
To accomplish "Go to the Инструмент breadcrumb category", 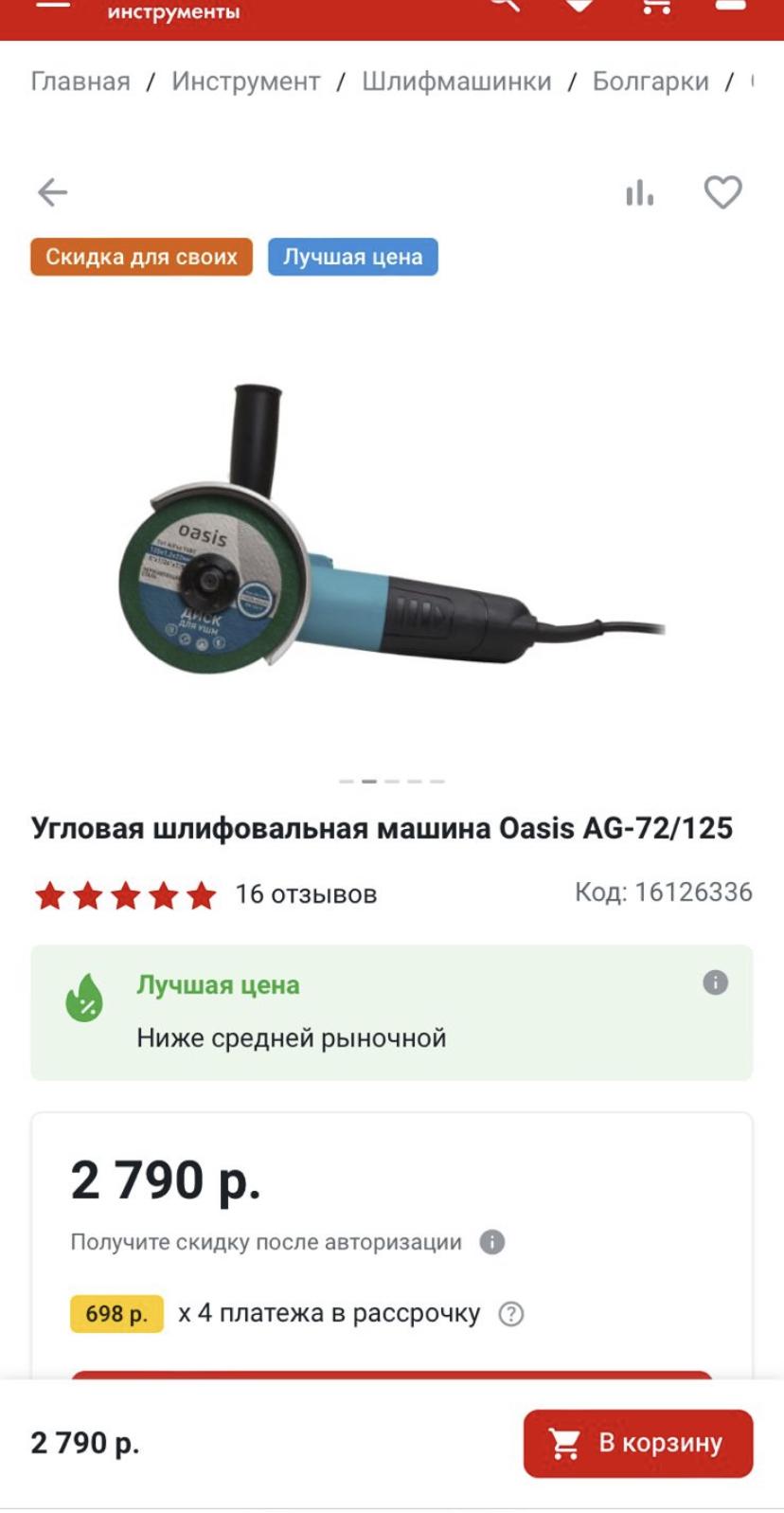I will [x=246, y=81].
